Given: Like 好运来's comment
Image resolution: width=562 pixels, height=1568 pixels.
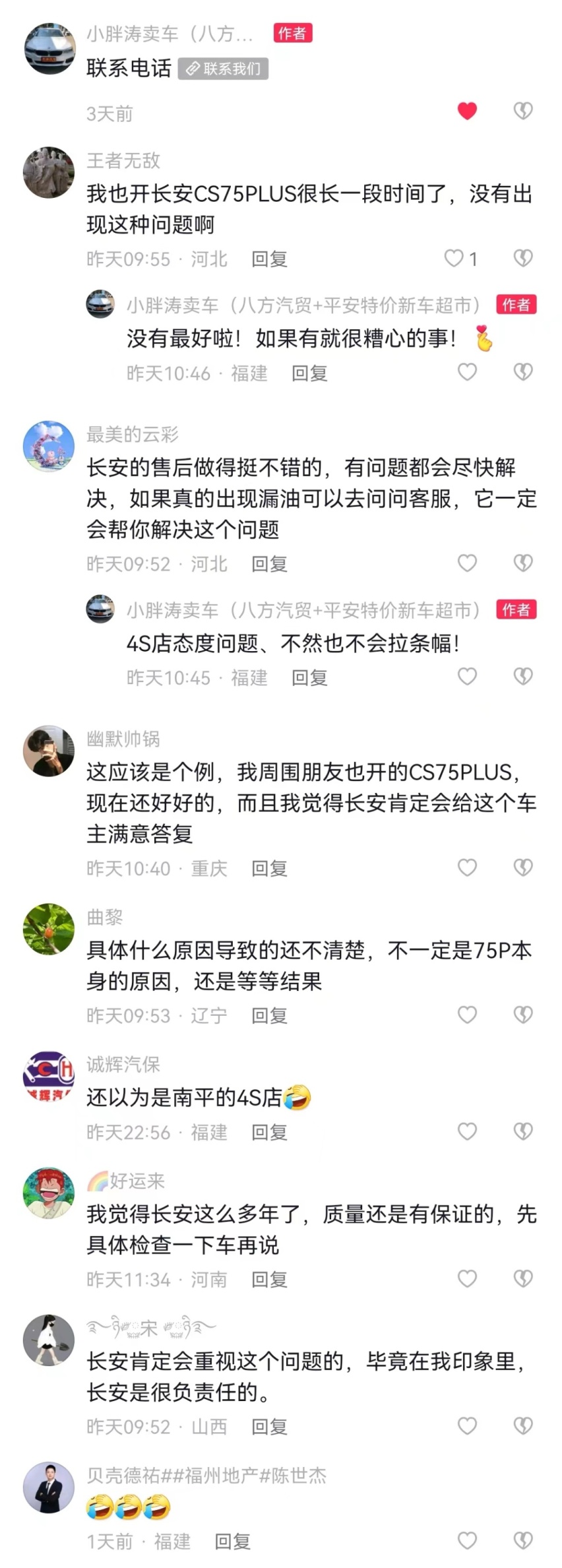Looking at the screenshot, I should pos(467,1278).
